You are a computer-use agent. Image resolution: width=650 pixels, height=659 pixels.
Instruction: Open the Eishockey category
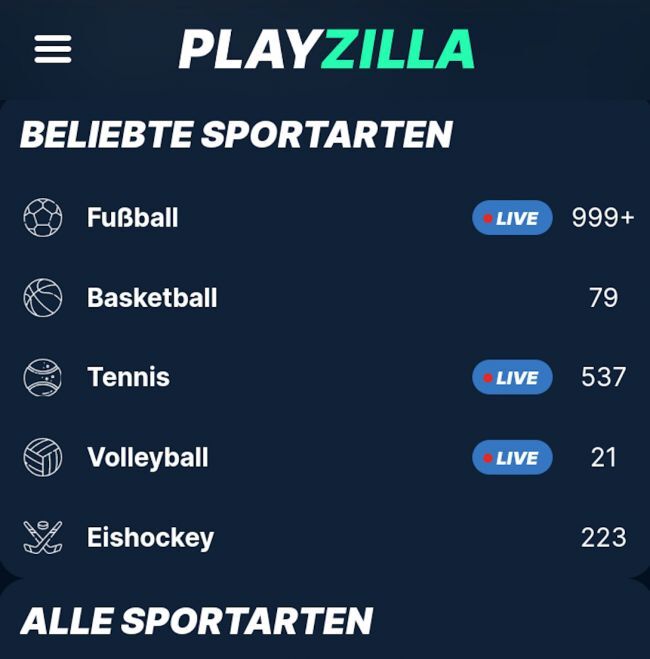(x=150, y=538)
